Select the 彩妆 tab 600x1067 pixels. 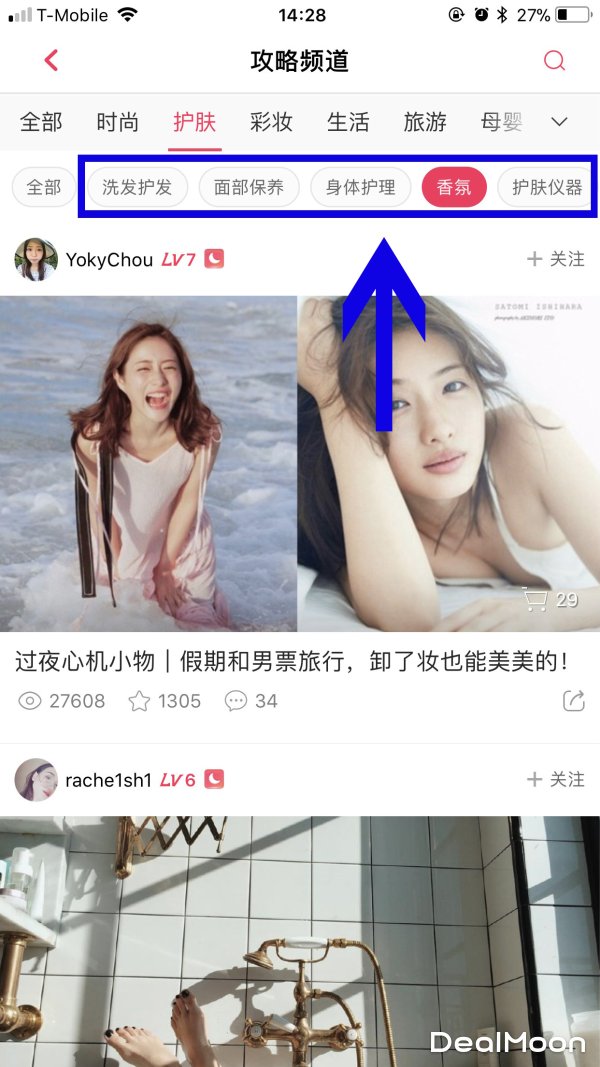point(271,122)
